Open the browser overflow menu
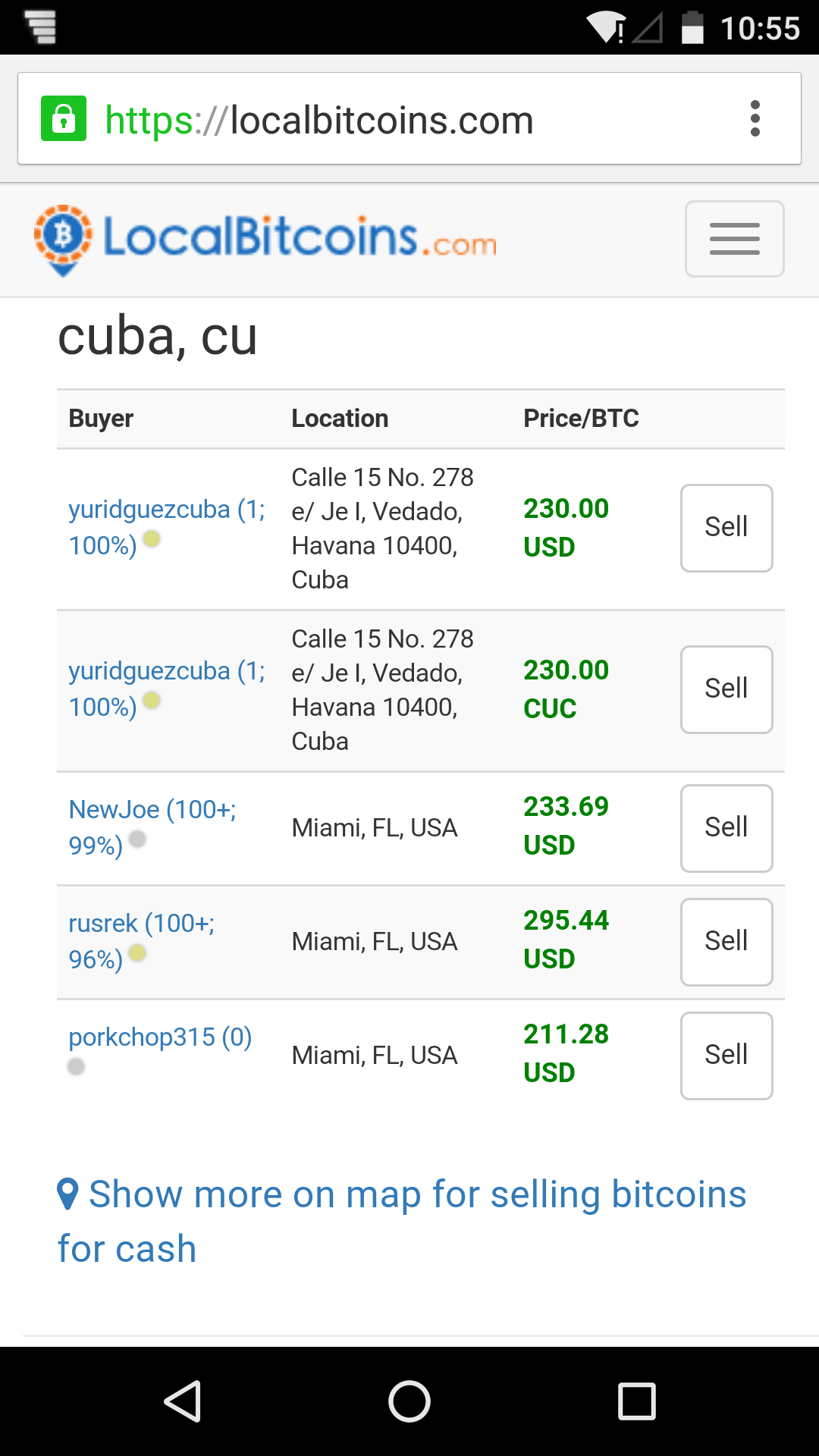819x1456 pixels. [755, 118]
